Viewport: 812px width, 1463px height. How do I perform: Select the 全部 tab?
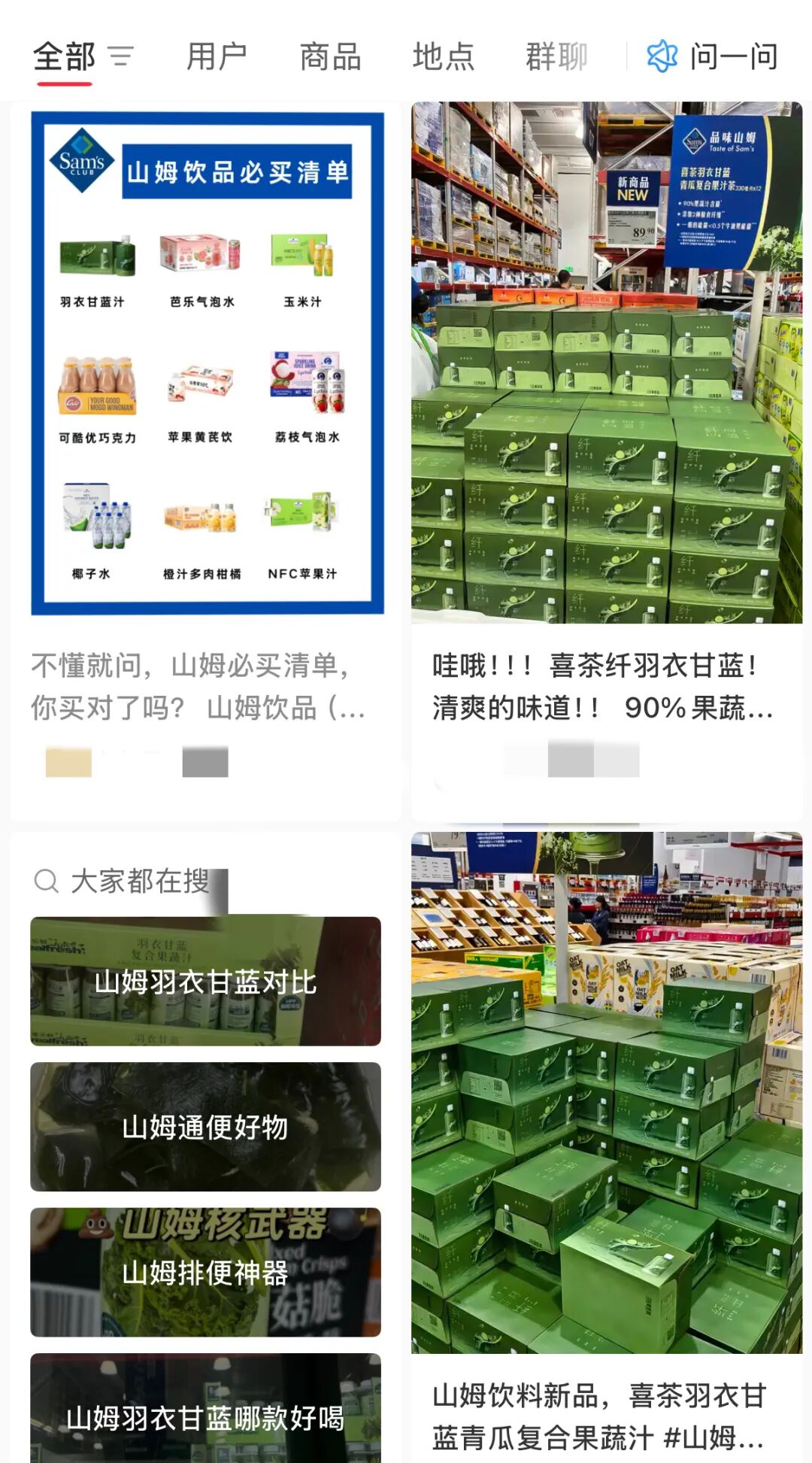coord(65,56)
